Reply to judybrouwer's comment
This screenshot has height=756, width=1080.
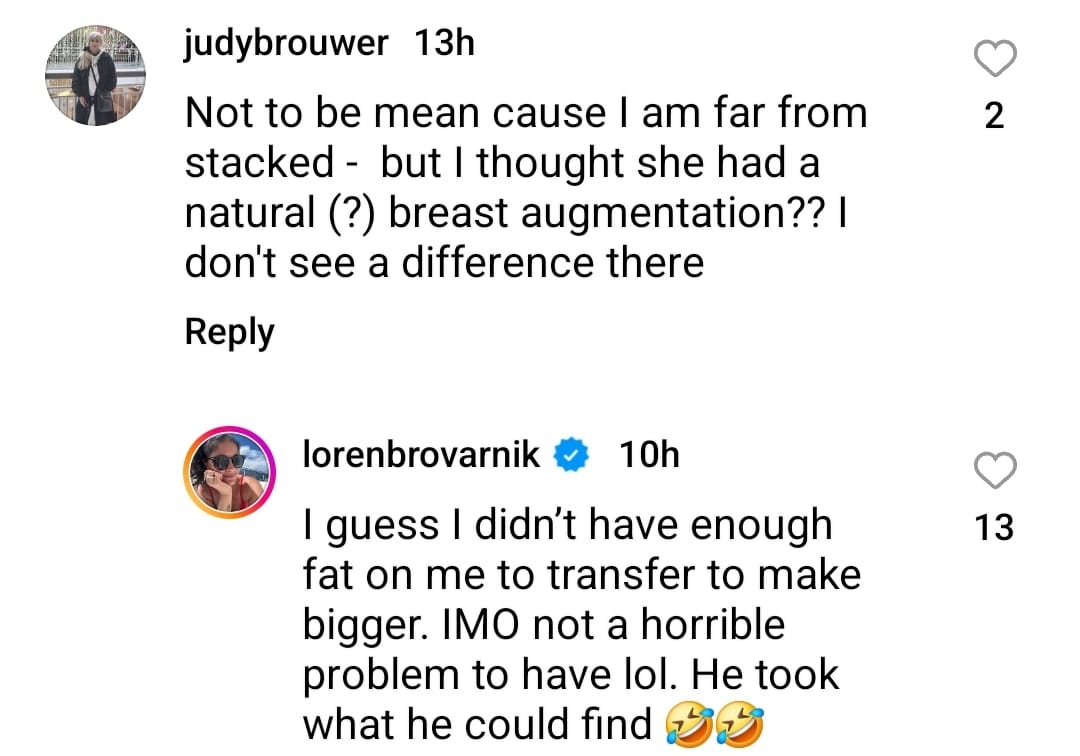click(x=229, y=332)
